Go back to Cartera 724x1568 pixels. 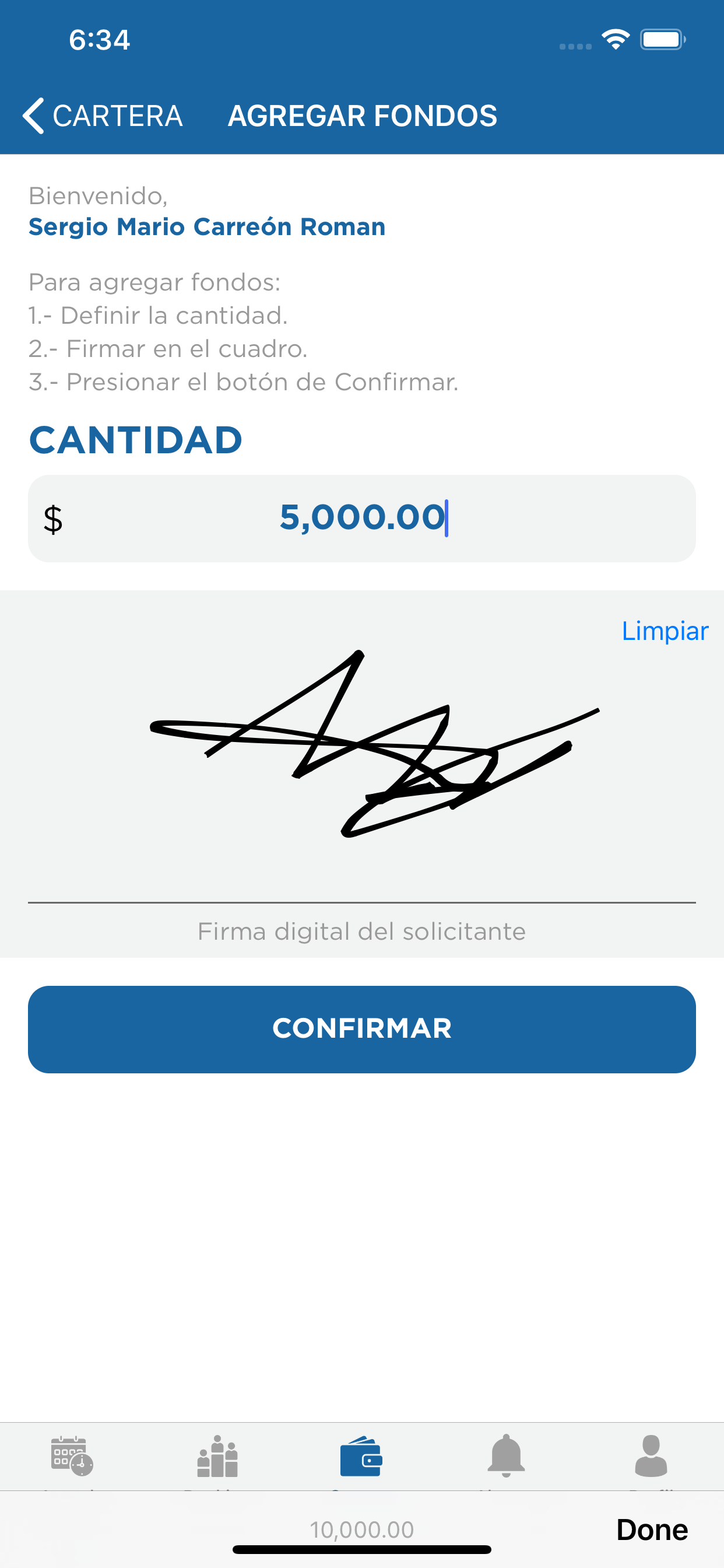point(102,116)
